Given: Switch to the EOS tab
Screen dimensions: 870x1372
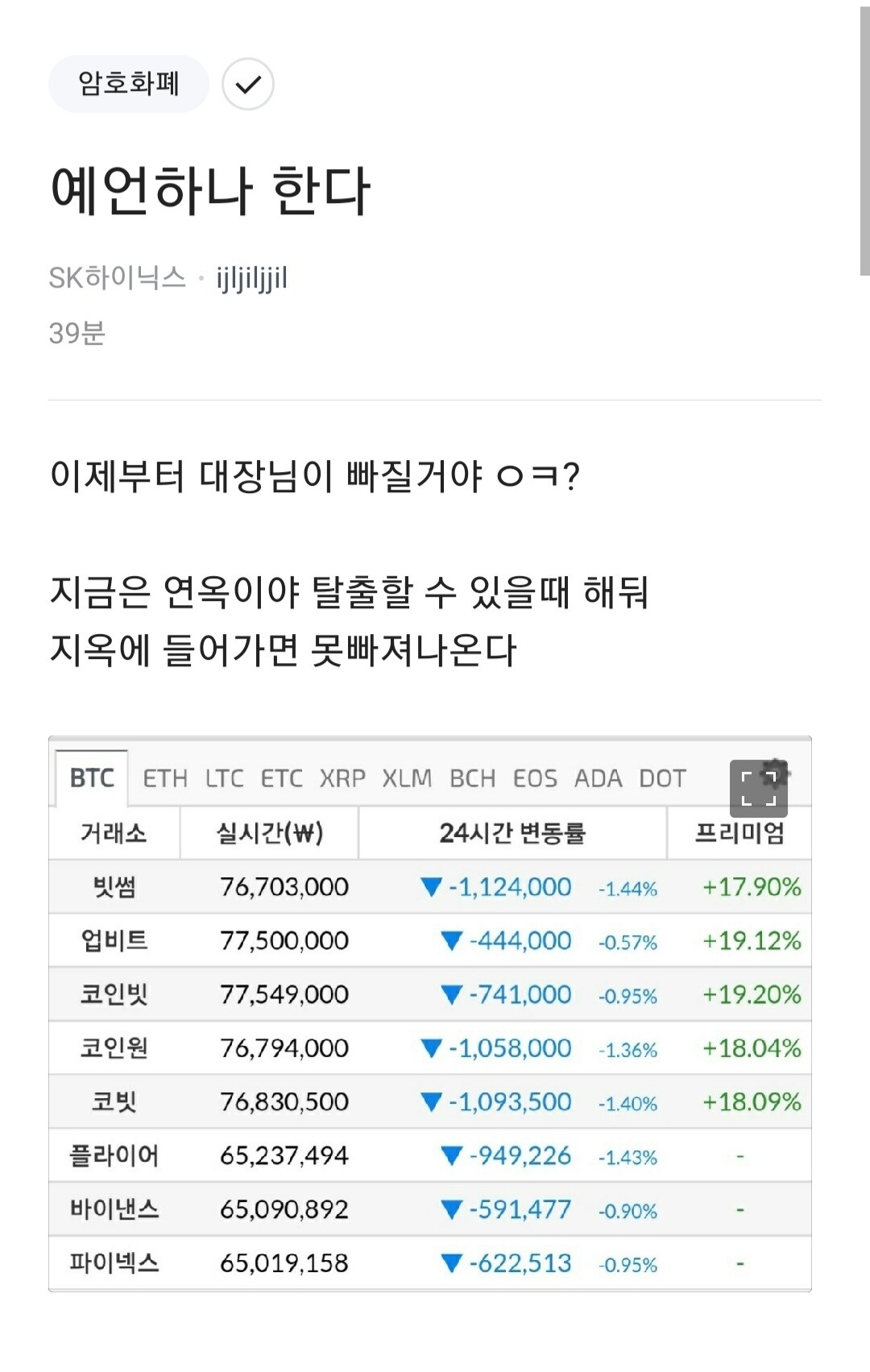Looking at the screenshot, I should coord(534,778).
